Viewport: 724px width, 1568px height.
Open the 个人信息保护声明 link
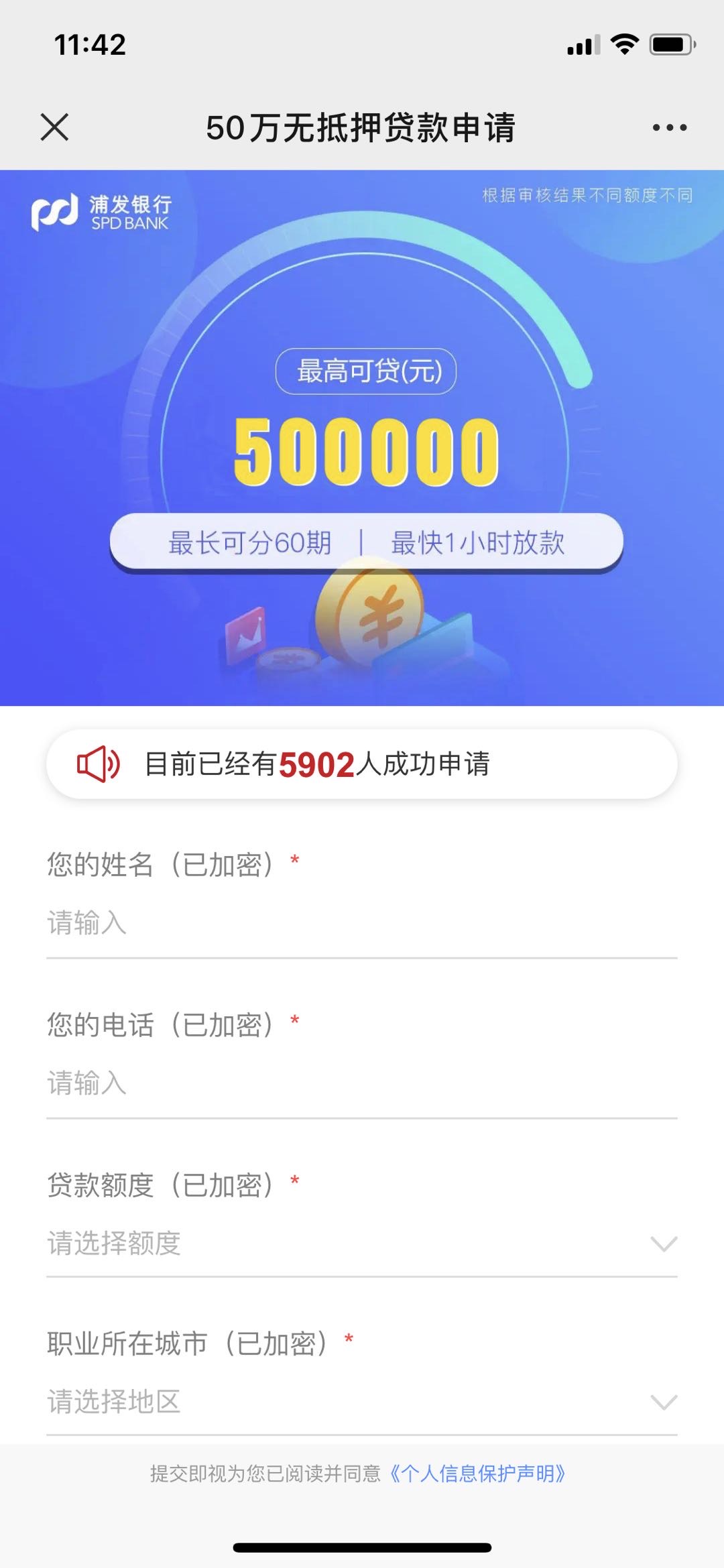pos(477,1473)
